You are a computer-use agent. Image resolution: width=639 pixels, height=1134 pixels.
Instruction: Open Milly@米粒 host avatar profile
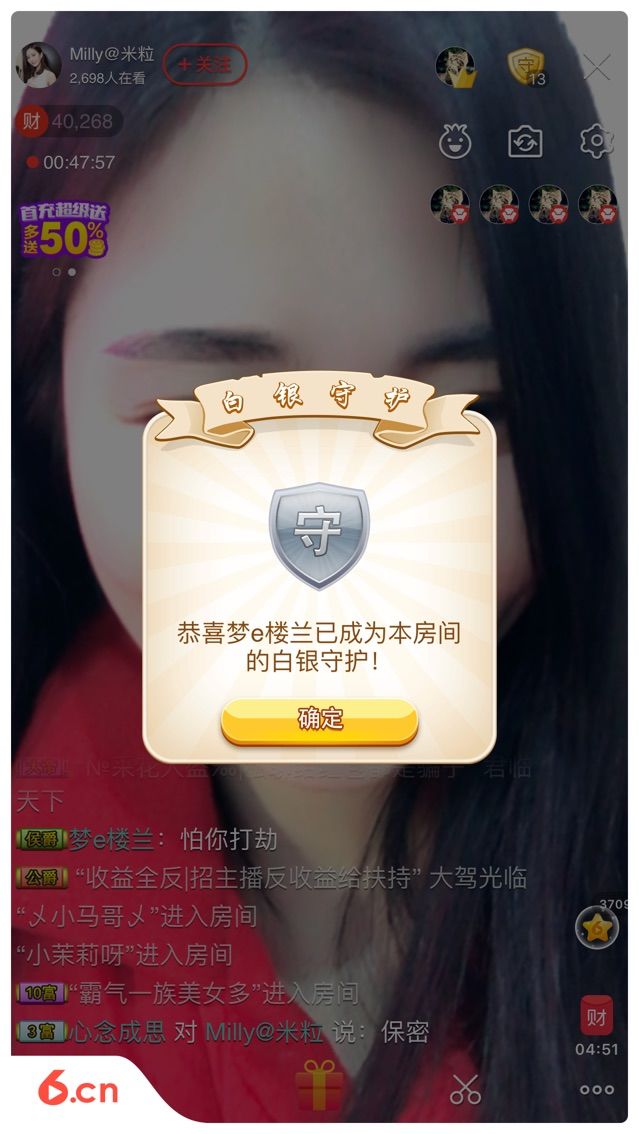click(38, 65)
